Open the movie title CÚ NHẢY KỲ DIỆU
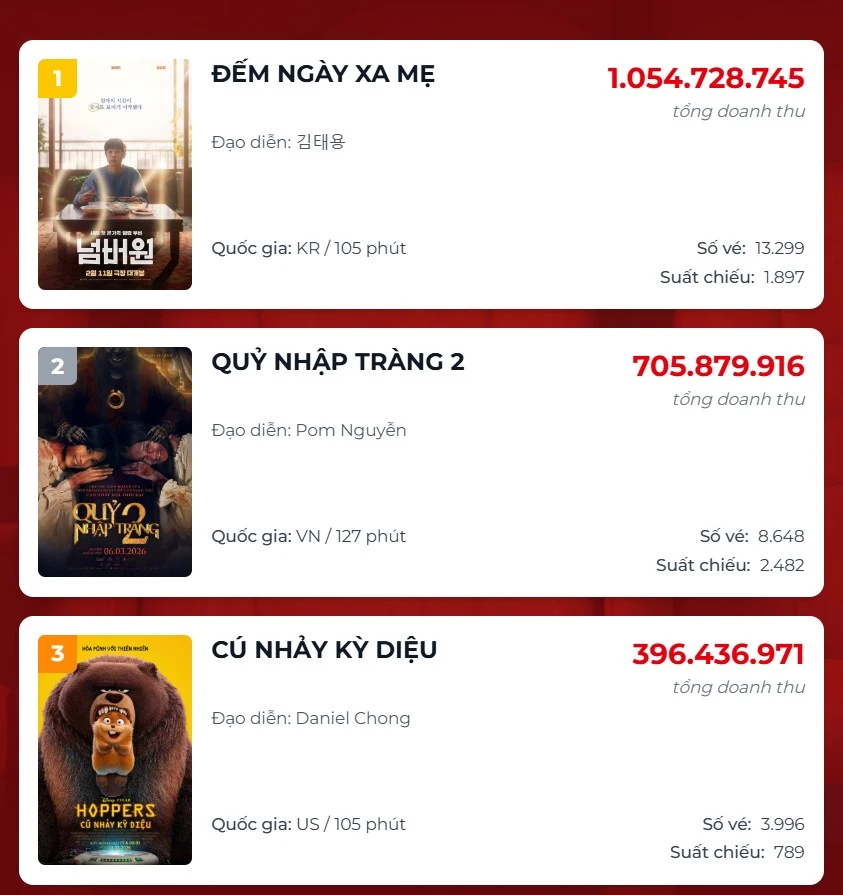Viewport: 843px width, 895px height. (x=323, y=650)
